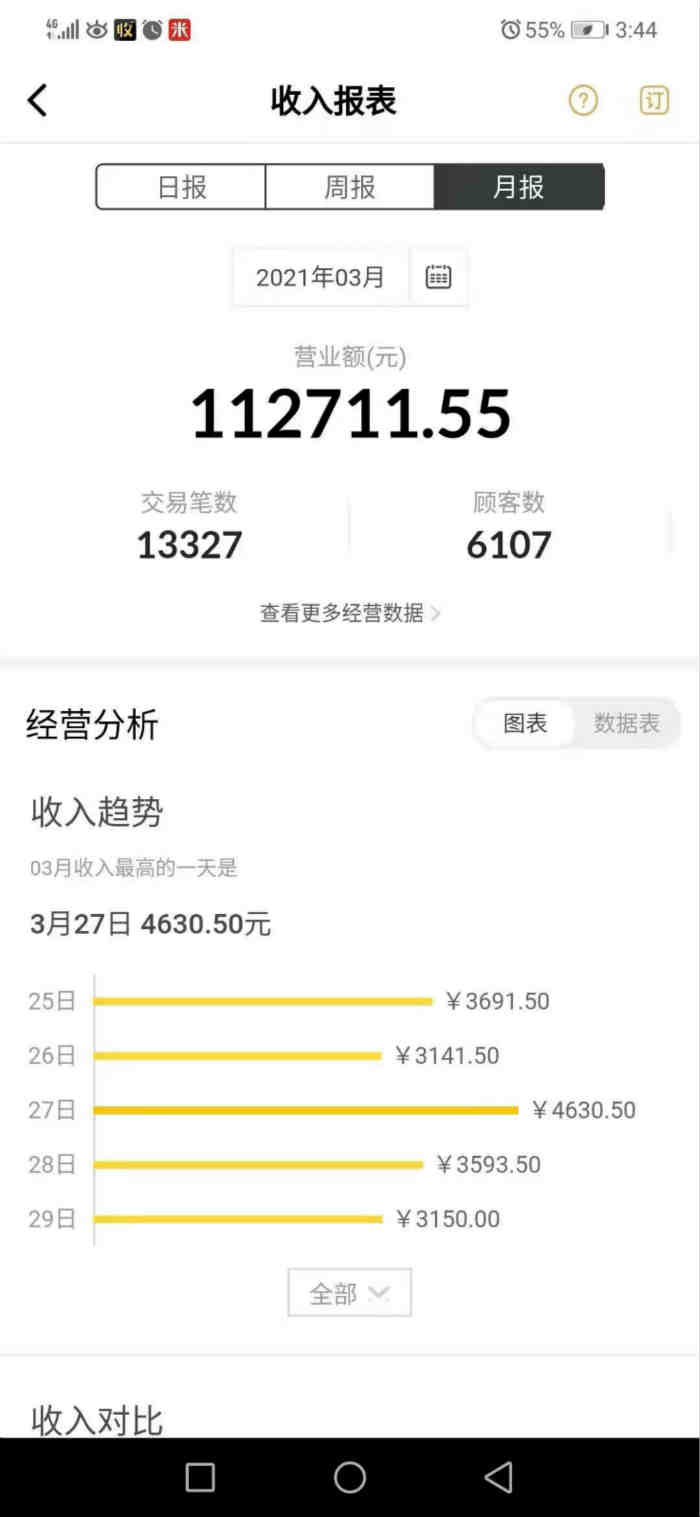Tap the system home button
The image size is (700, 1517).
[x=350, y=1477]
